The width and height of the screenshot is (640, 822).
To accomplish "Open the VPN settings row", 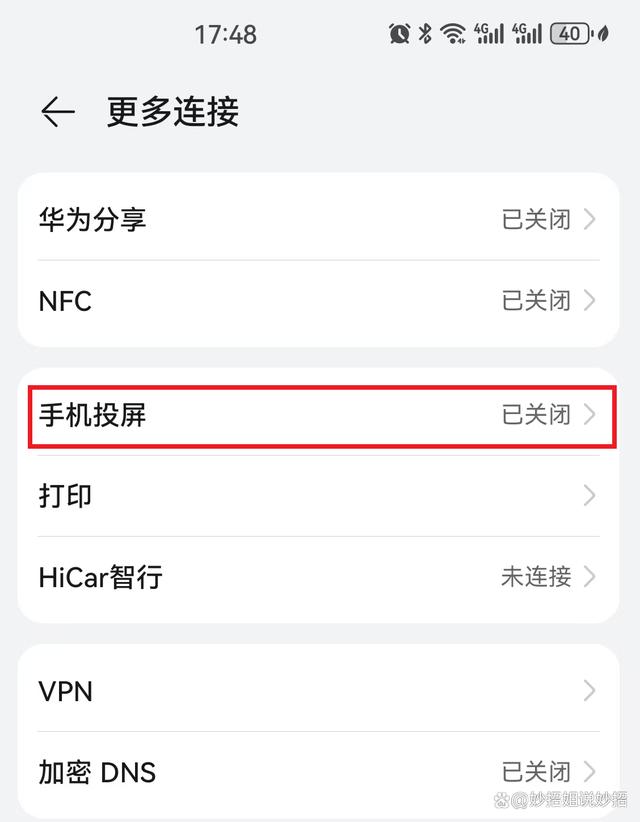I will click(318, 691).
